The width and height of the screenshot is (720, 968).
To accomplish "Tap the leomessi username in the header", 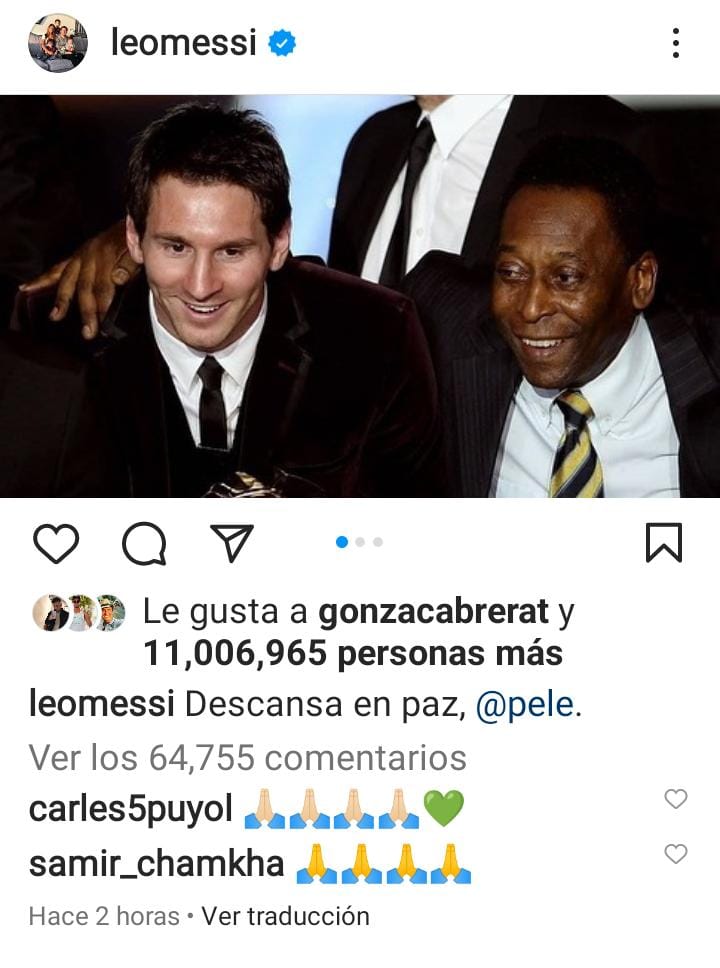I will (183, 43).
